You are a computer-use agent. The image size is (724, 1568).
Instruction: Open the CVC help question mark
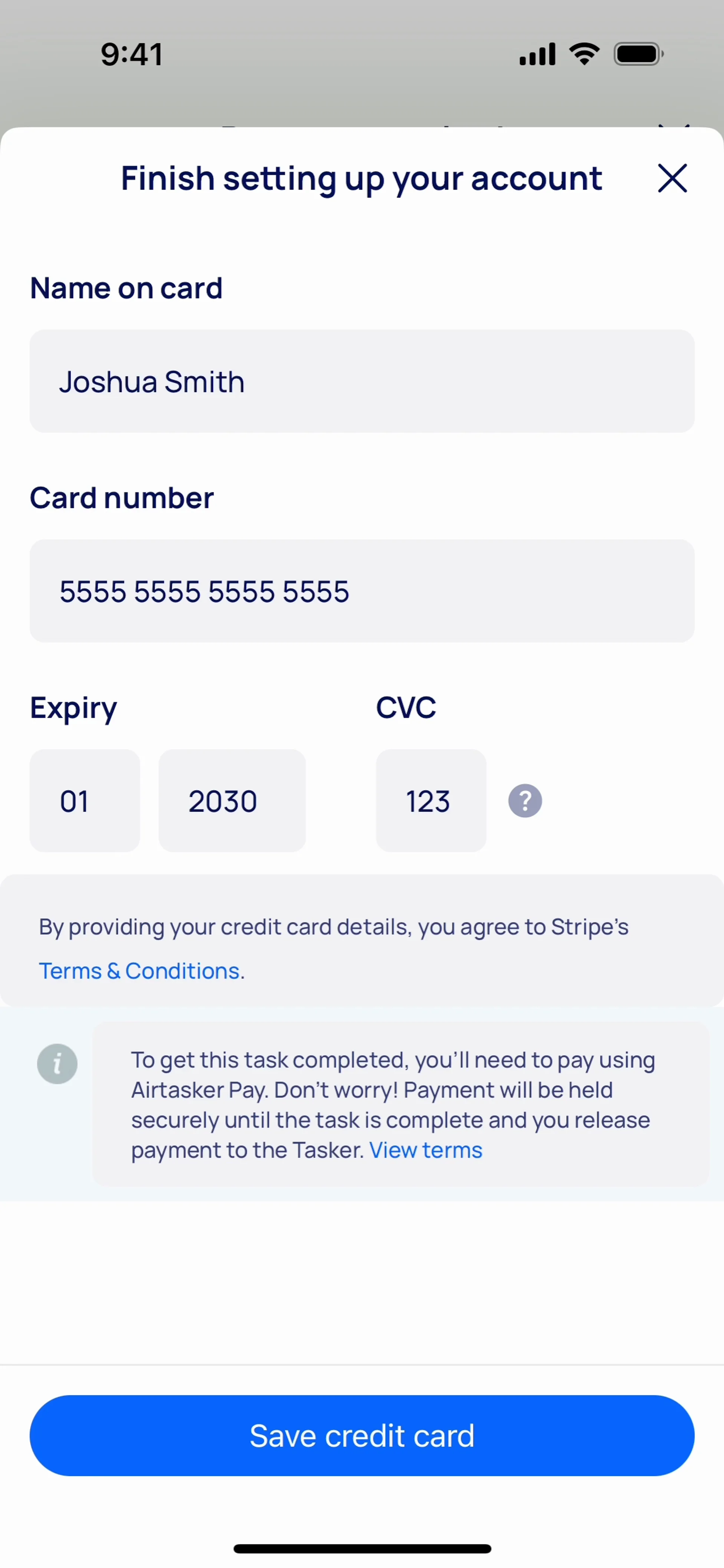525,800
